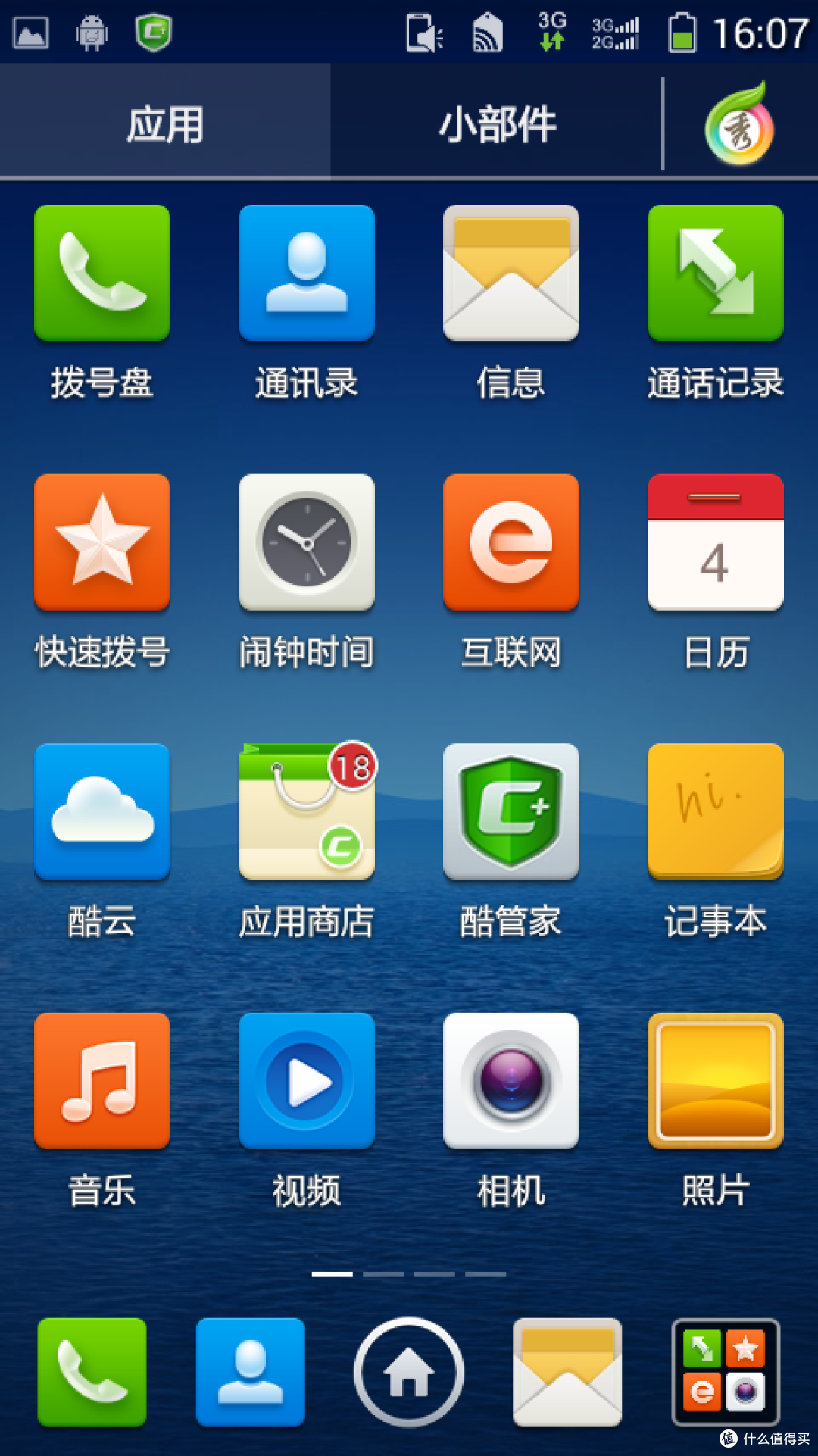Open the 视频 player
Image resolution: width=818 pixels, height=1456 pixels.
307,1081
